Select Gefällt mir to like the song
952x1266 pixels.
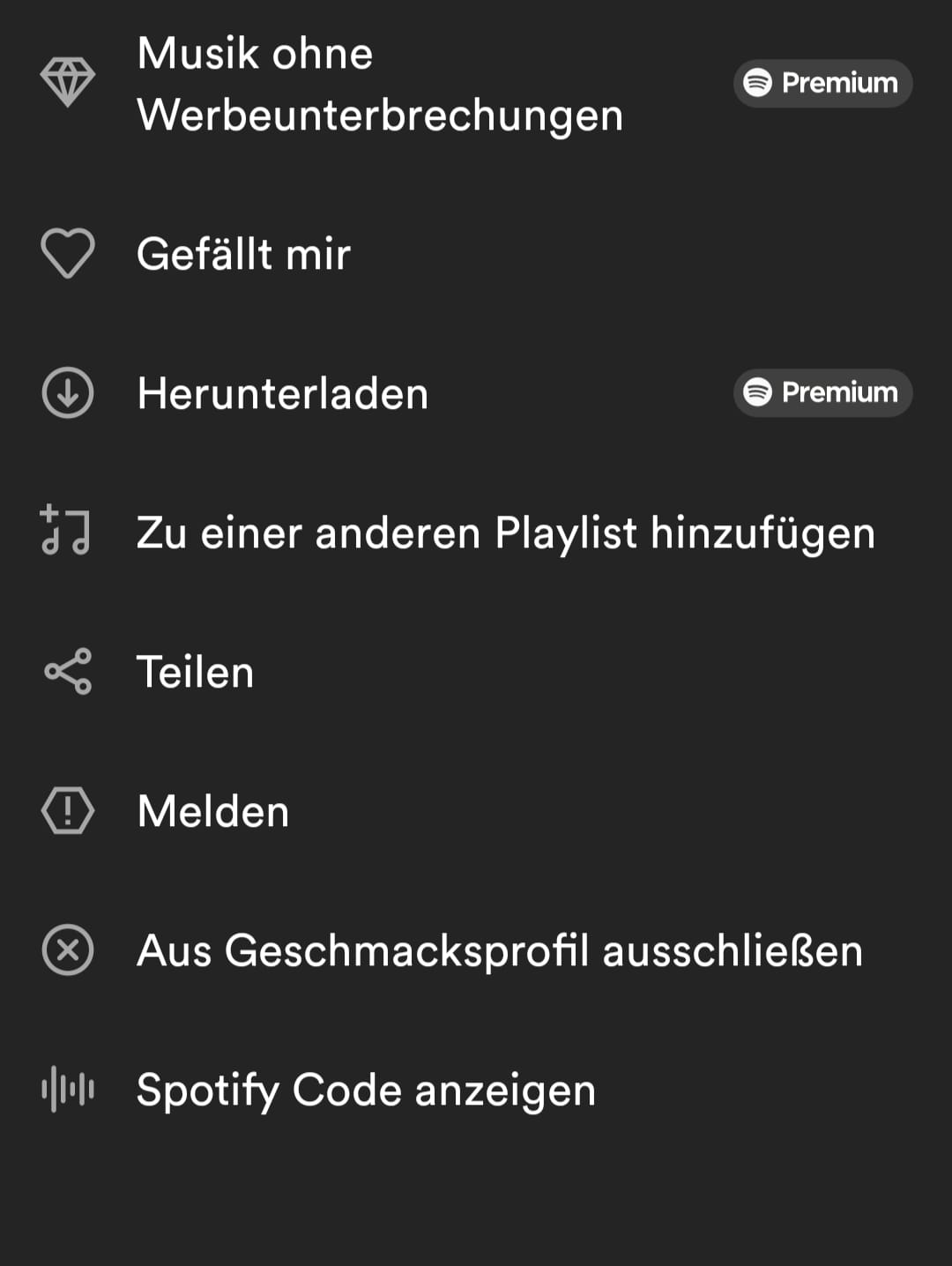(x=243, y=254)
